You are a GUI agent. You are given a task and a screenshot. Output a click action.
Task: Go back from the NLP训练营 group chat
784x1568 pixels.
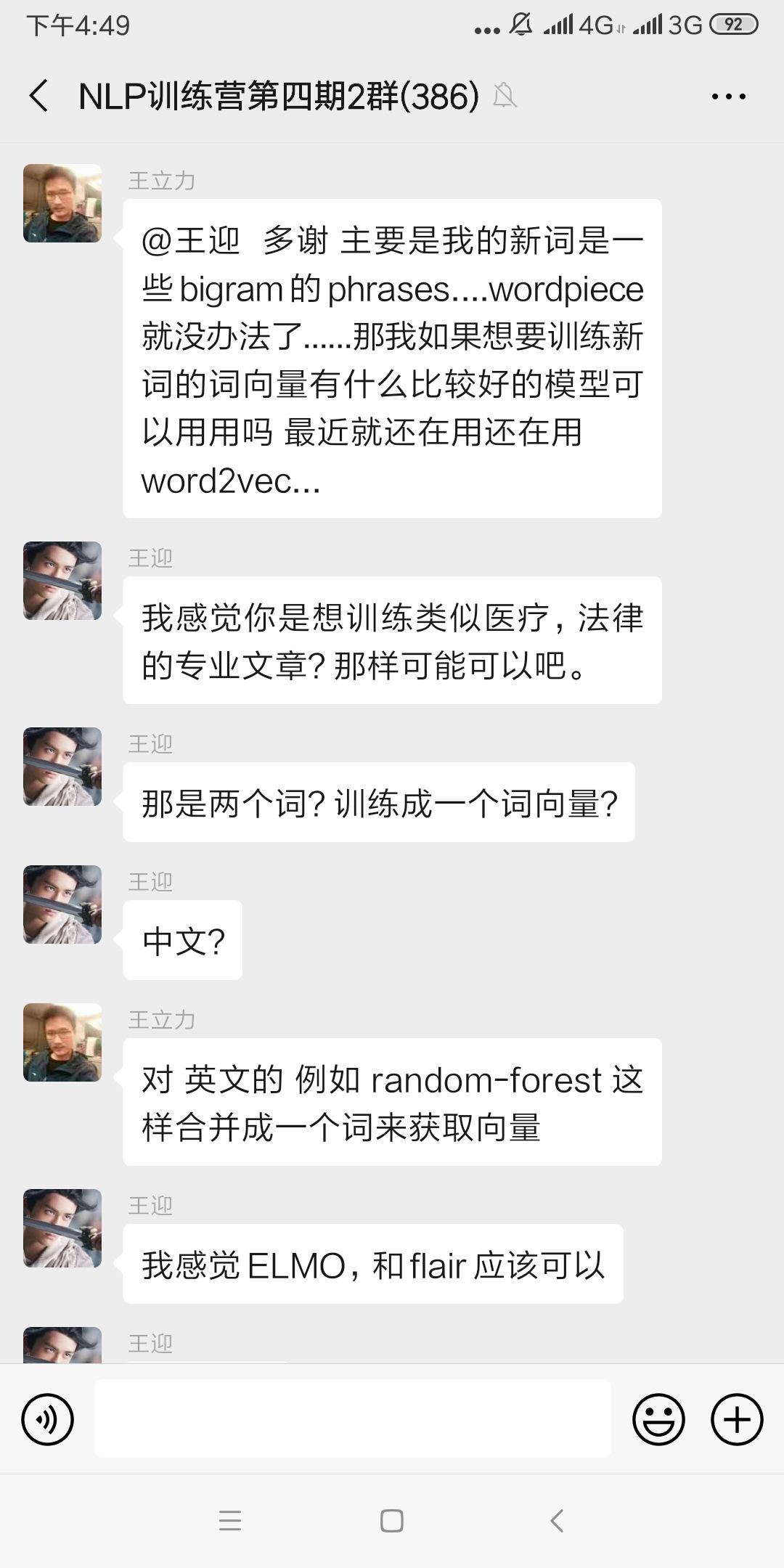[x=39, y=96]
